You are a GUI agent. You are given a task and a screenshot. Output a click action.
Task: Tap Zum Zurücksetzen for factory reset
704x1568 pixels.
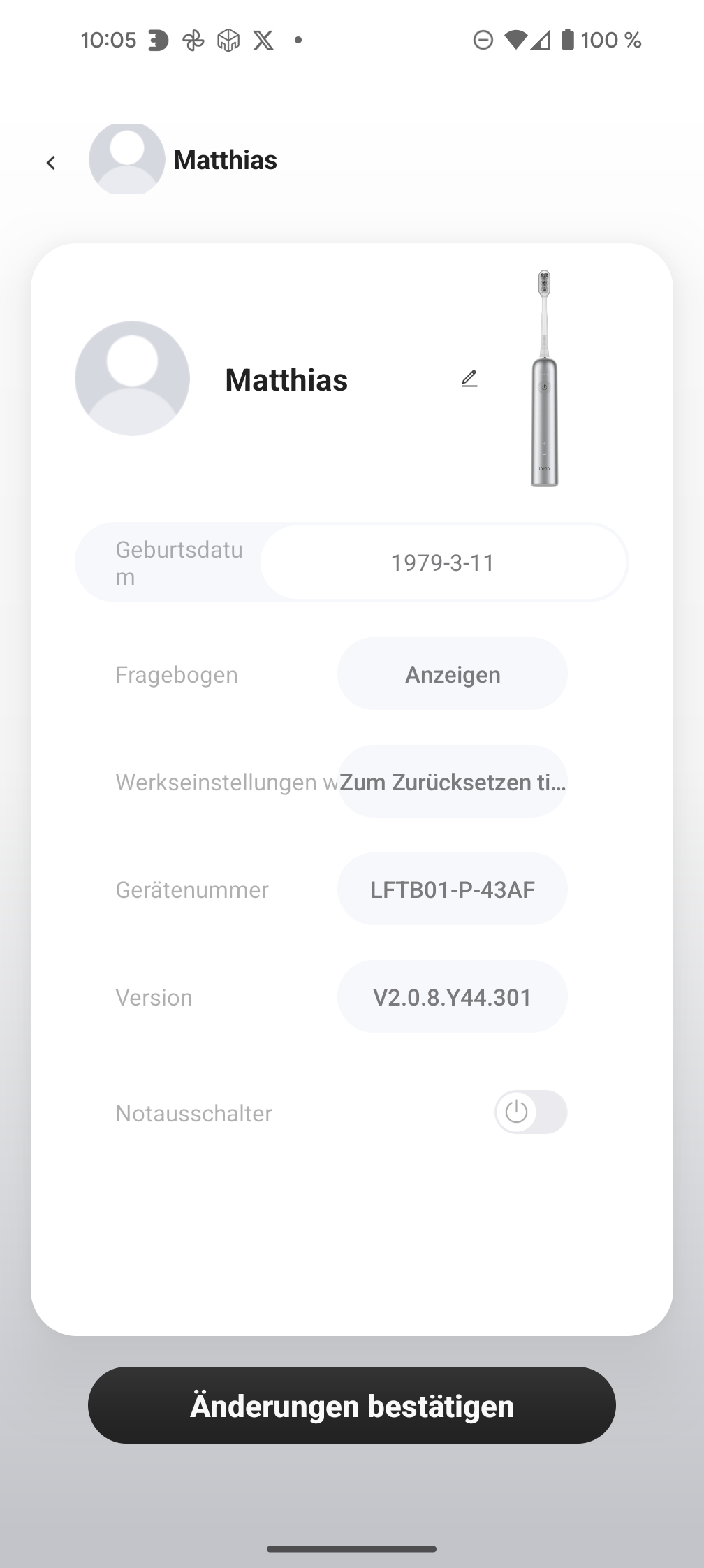(x=453, y=782)
